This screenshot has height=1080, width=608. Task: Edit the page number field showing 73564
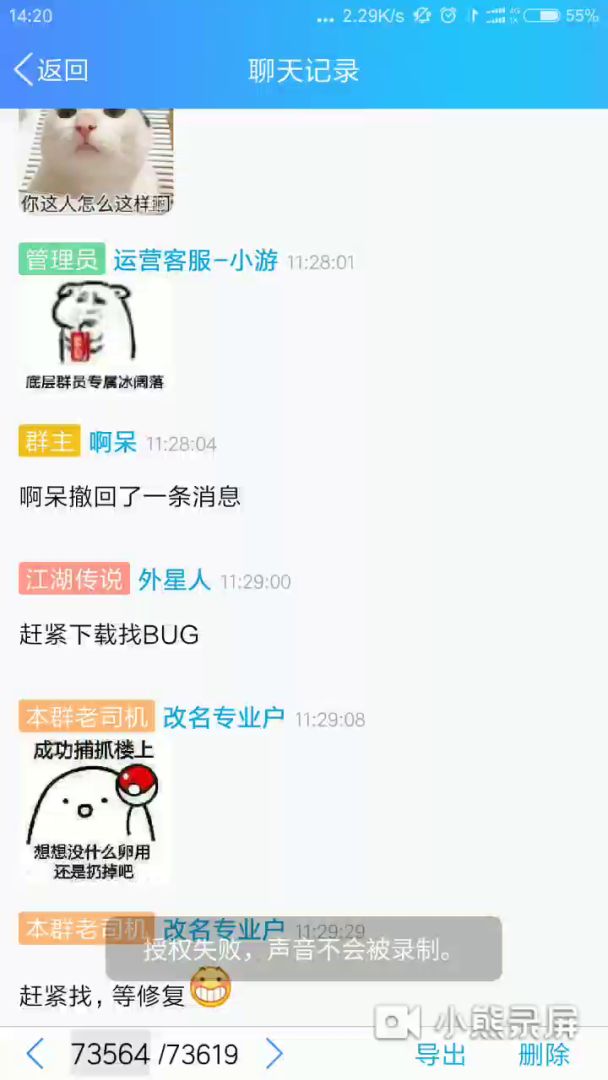110,1053
